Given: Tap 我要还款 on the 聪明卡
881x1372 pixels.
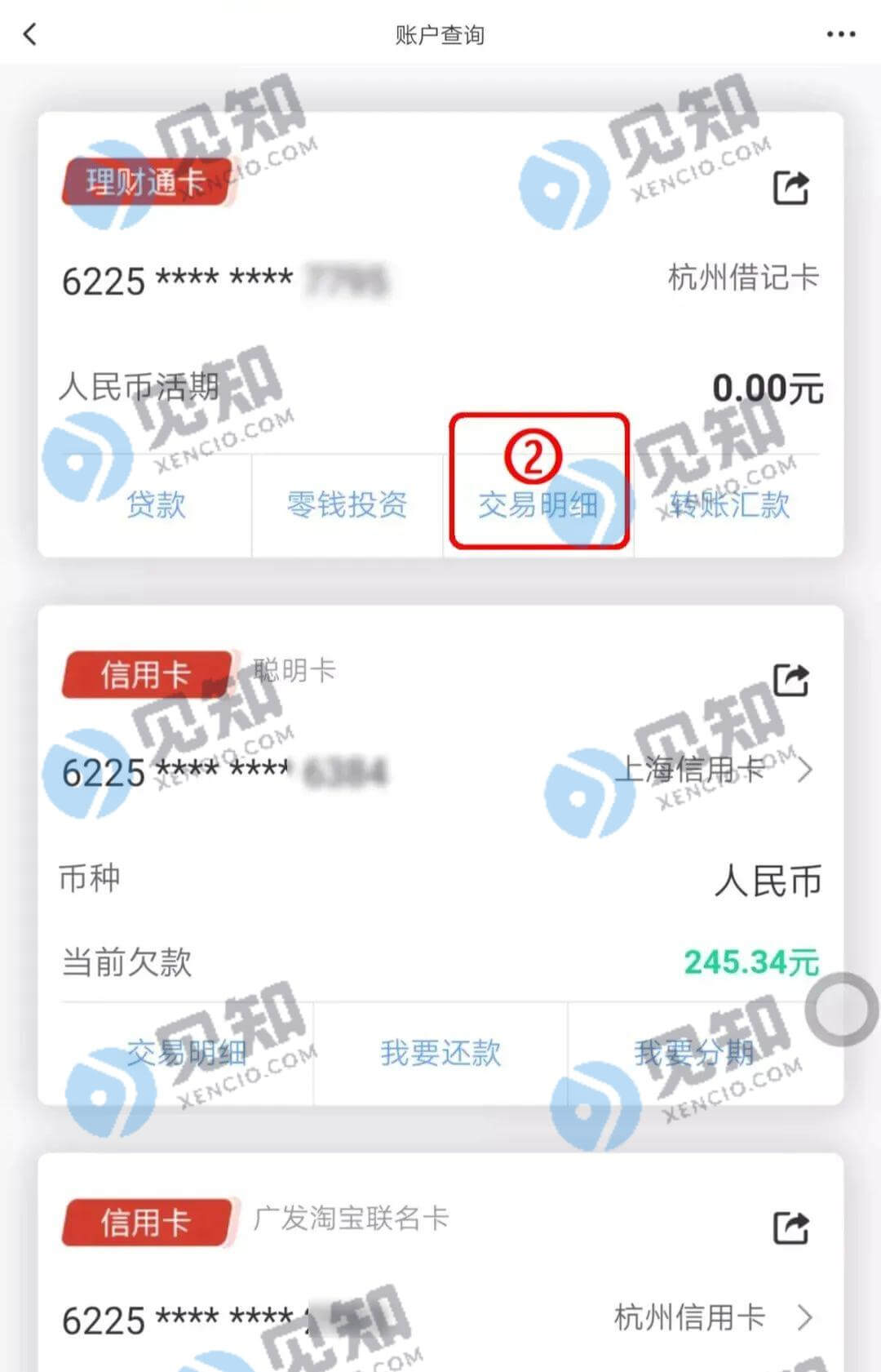Looking at the screenshot, I should click(x=440, y=1053).
